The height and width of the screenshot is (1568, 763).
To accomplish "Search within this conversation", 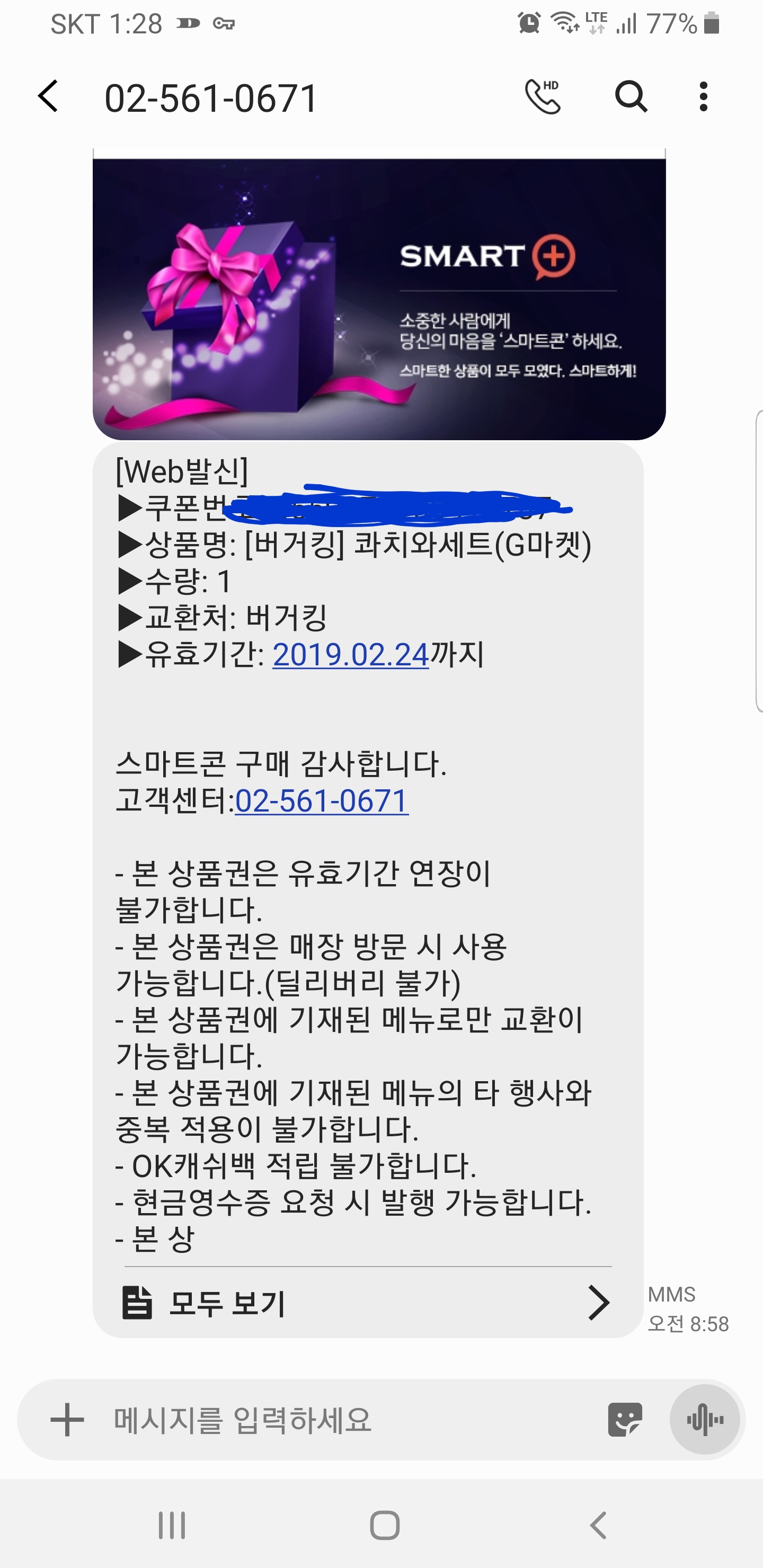I will [x=630, y=97].
